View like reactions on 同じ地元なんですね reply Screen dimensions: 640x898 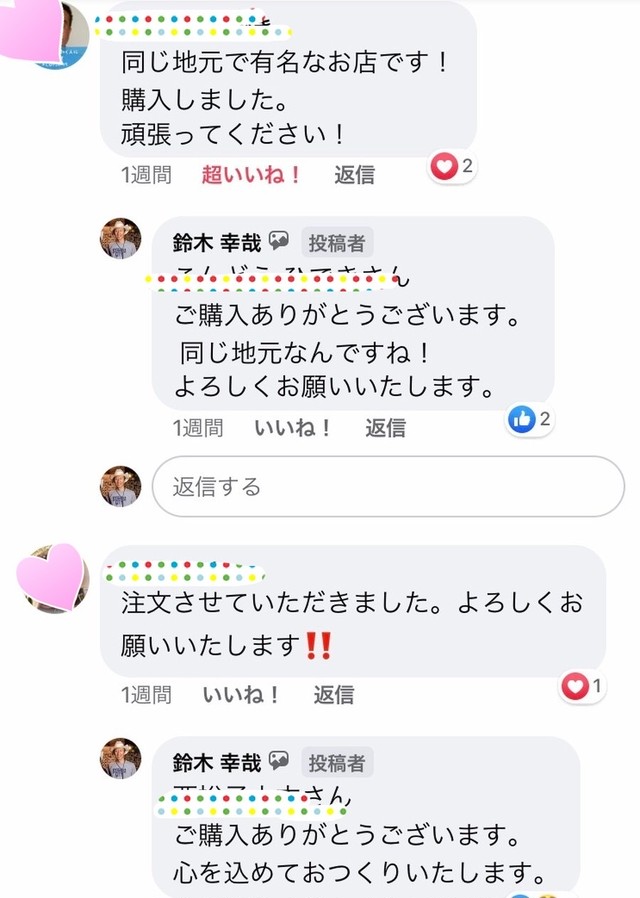tap(531, 420)
